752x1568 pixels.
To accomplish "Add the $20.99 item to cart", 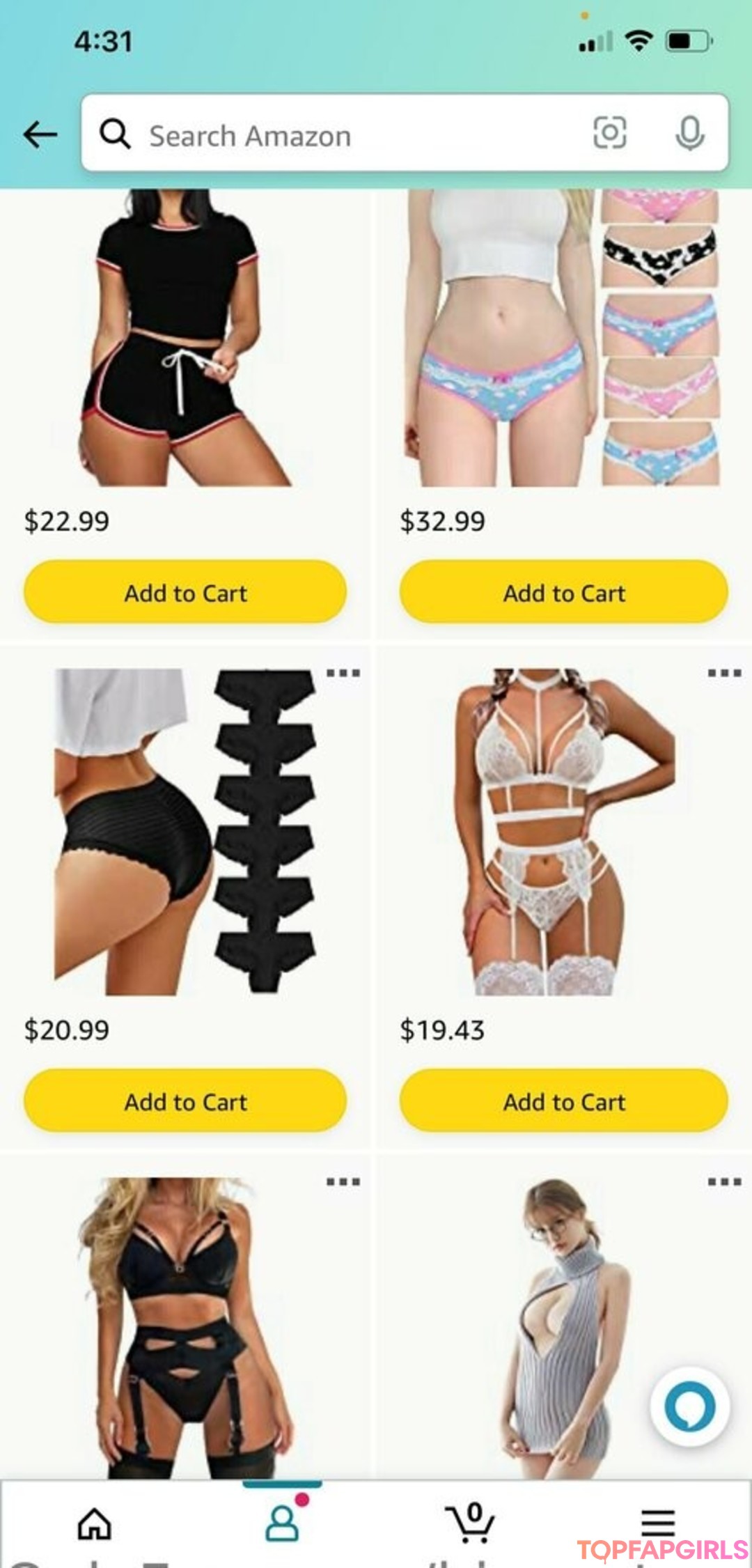I will tap(185, 1101).
